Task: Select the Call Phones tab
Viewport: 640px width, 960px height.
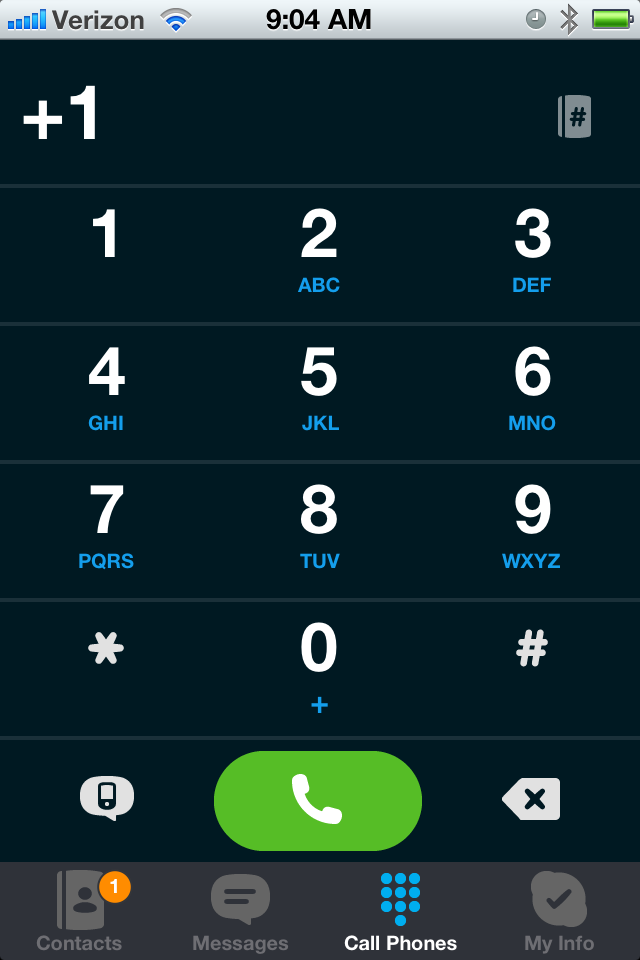Action: pos(400,912)
